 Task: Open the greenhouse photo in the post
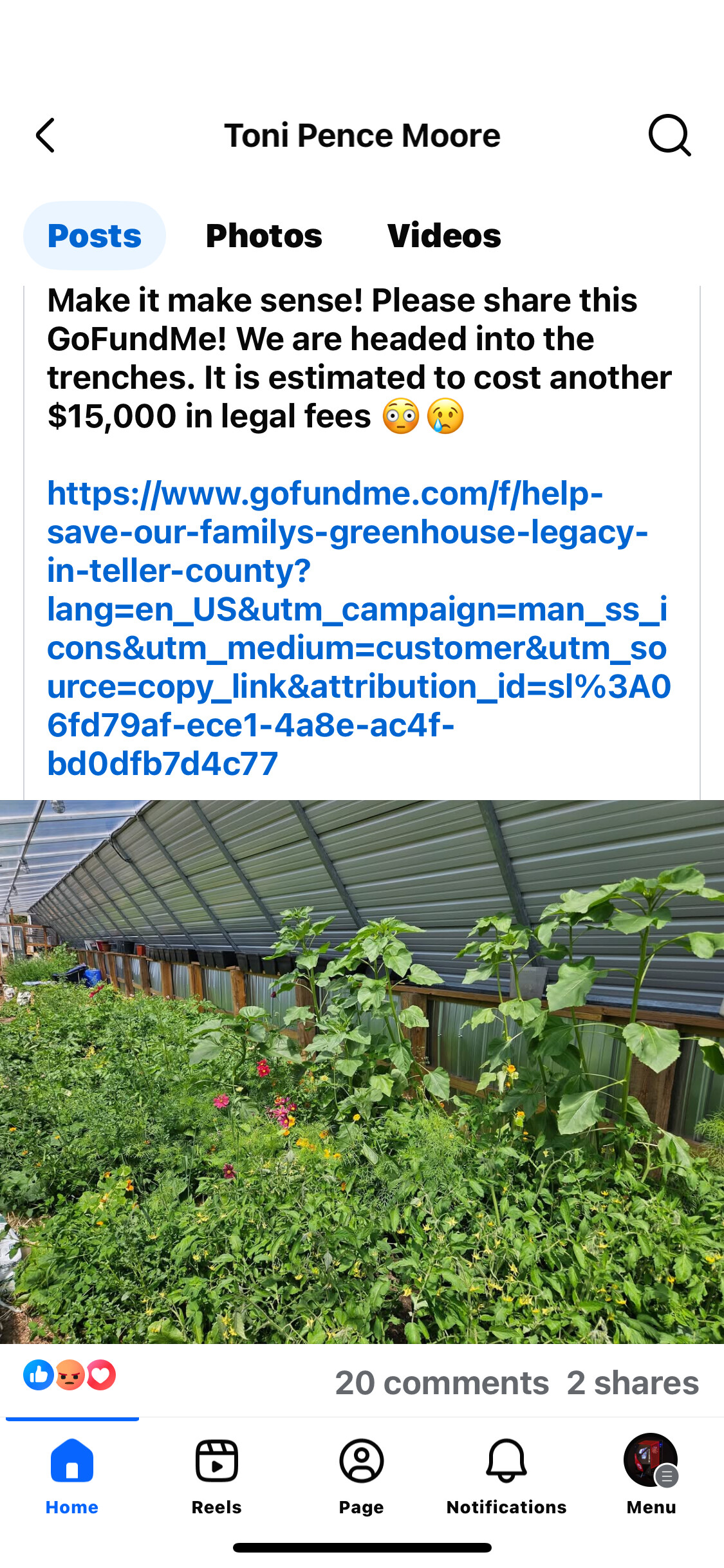[362, 1072]
